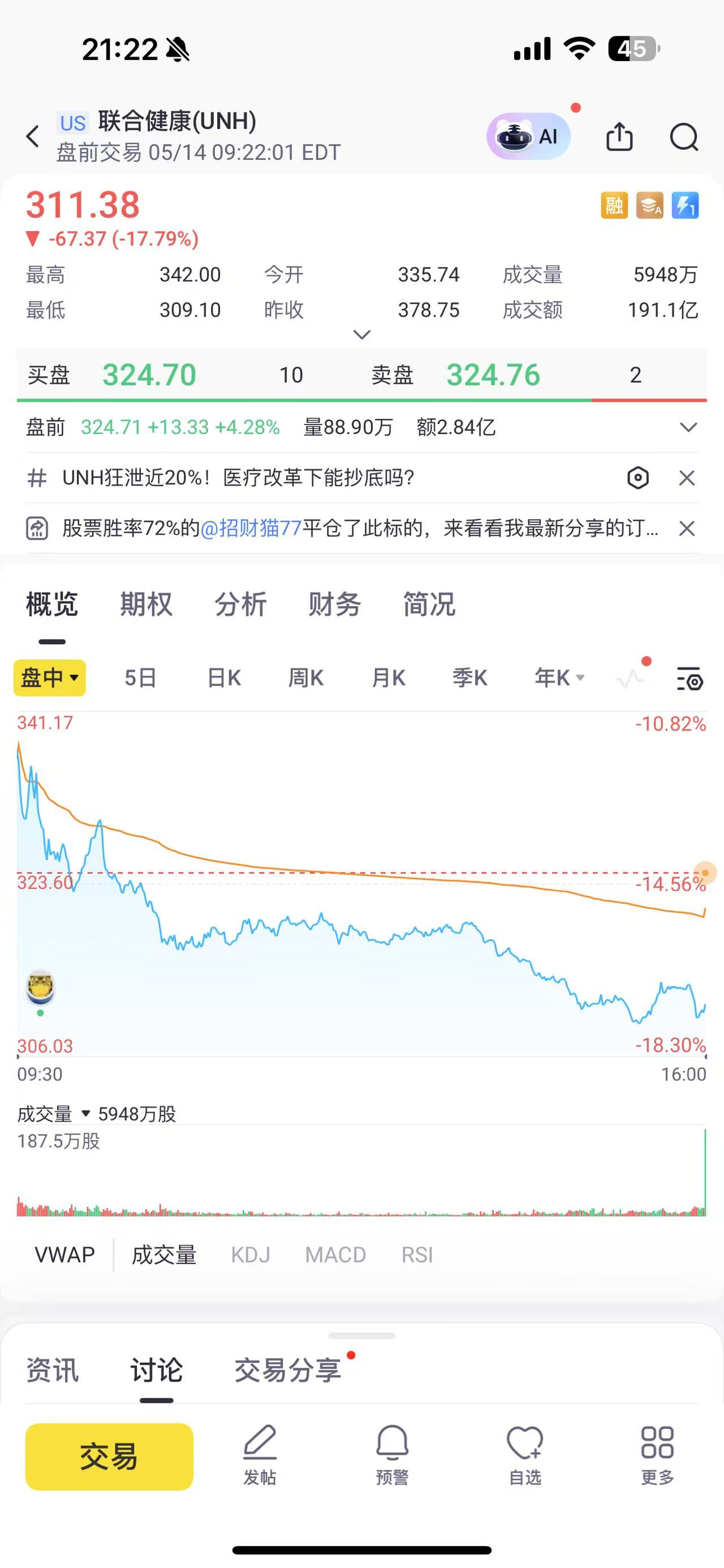Switch to the 财务 tab
The image size is (724, 1568).
[334, 604]
